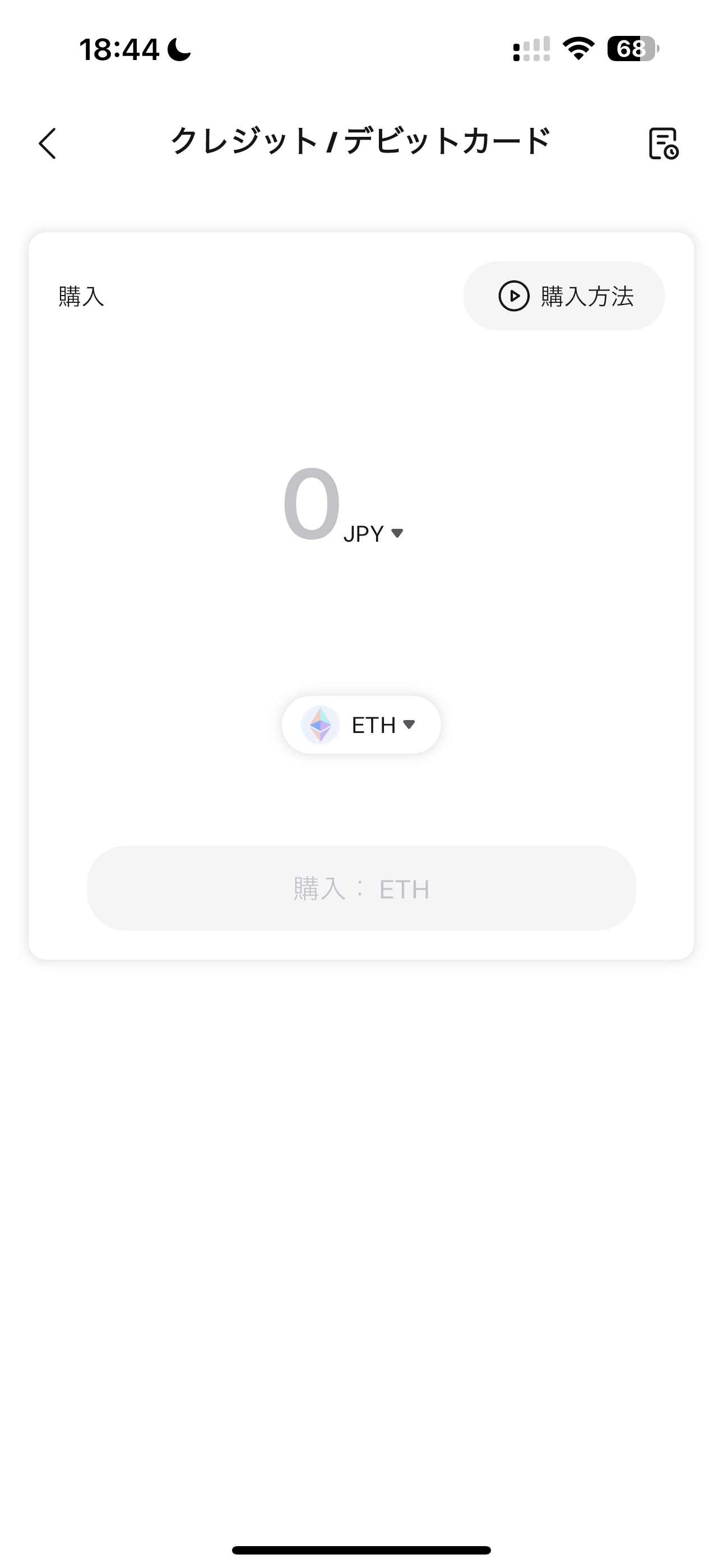Change the JPY currency dropdown

374,534
